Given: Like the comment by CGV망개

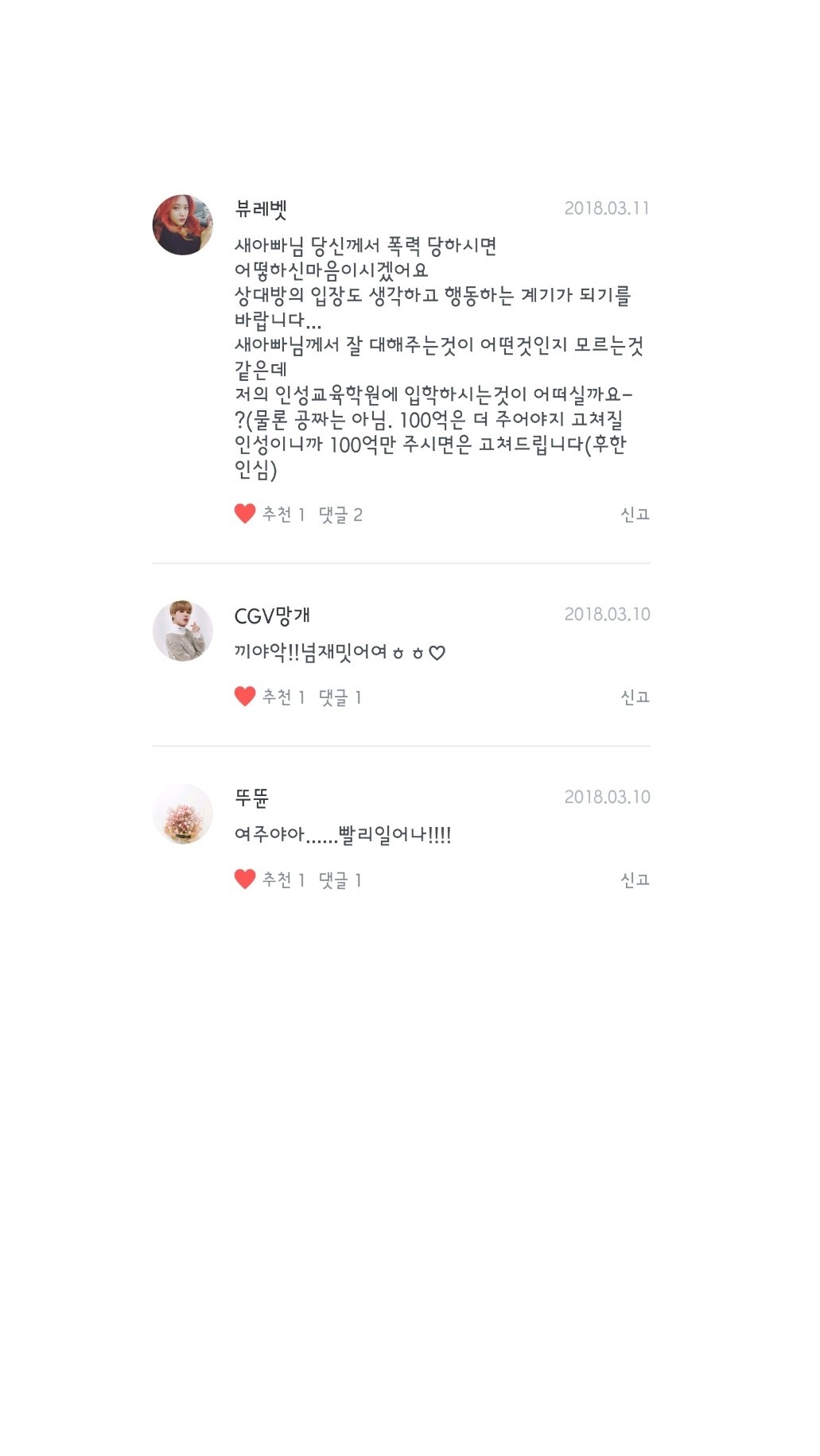Looking at the screenshot, I should point(245,697).
